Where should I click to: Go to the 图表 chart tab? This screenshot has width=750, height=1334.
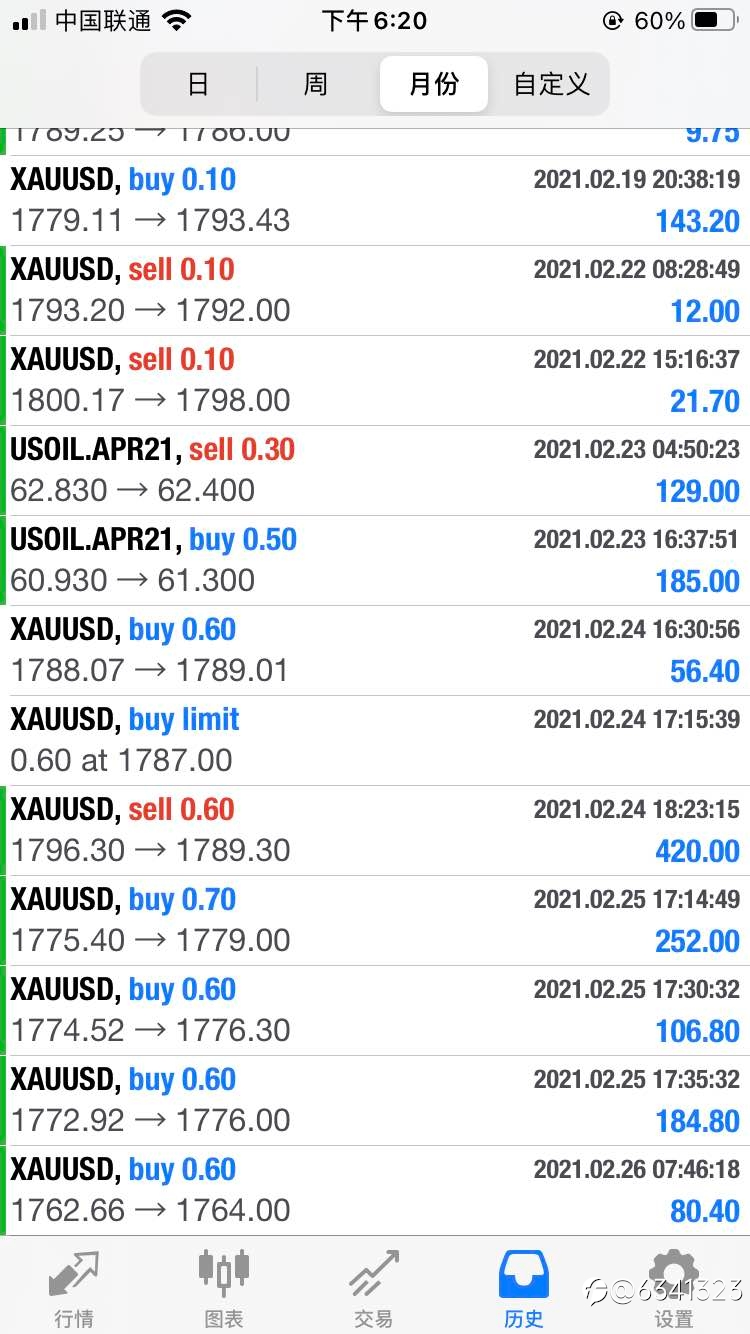[224, 1288]
